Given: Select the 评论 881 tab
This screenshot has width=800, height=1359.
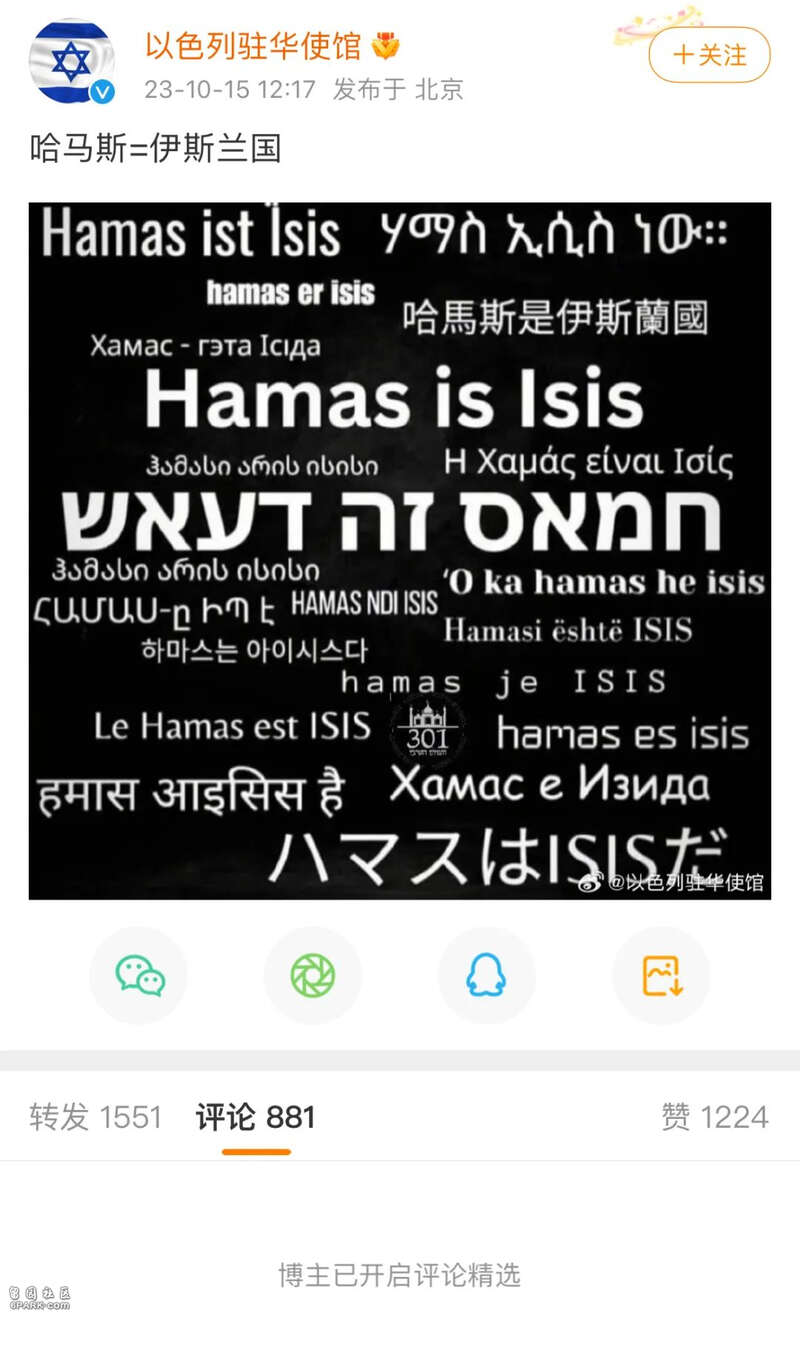Looking at the screenshot, I should (256, 1117).
